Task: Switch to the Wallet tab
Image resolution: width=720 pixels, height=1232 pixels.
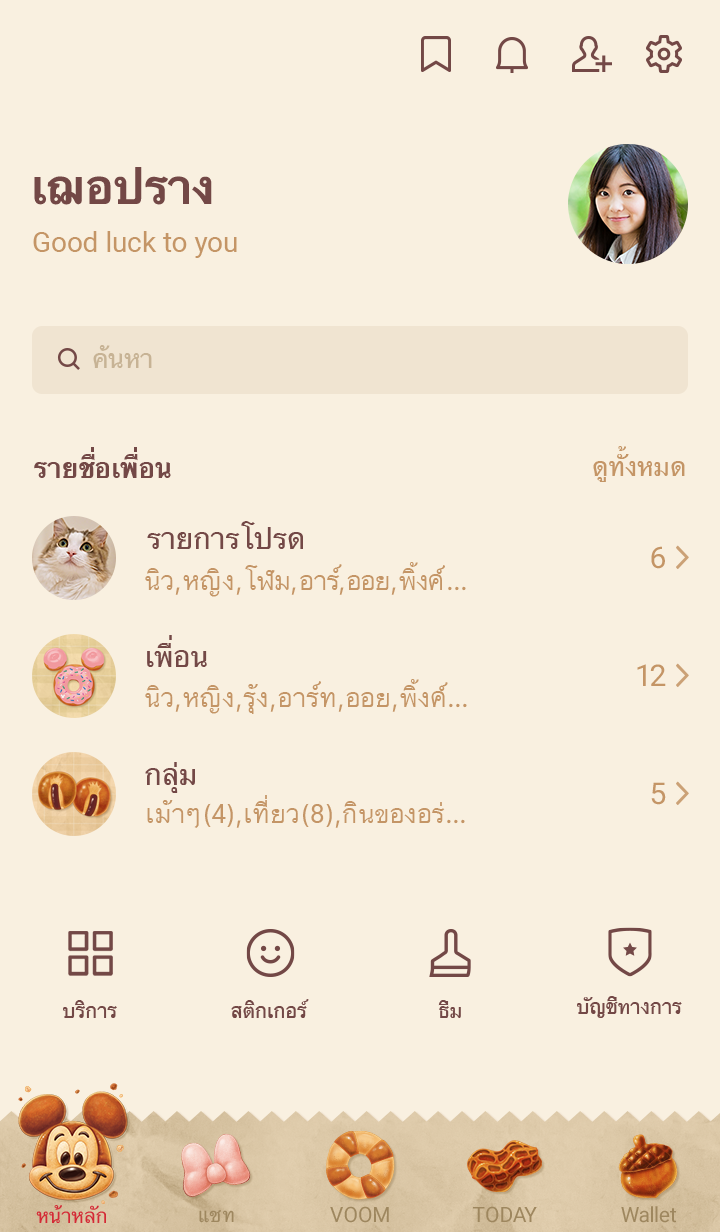Action: 648,1172
